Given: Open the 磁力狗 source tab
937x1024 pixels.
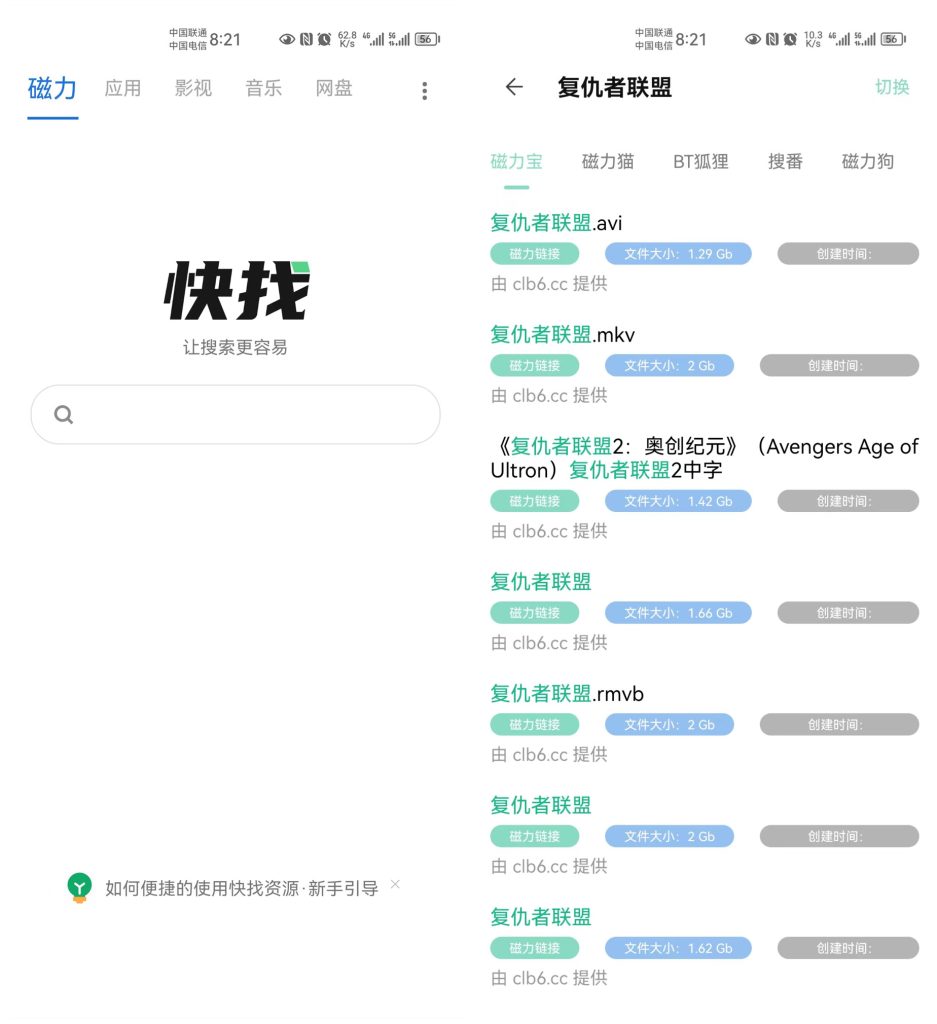Looking at the screenshot, I should coord(866,161).
